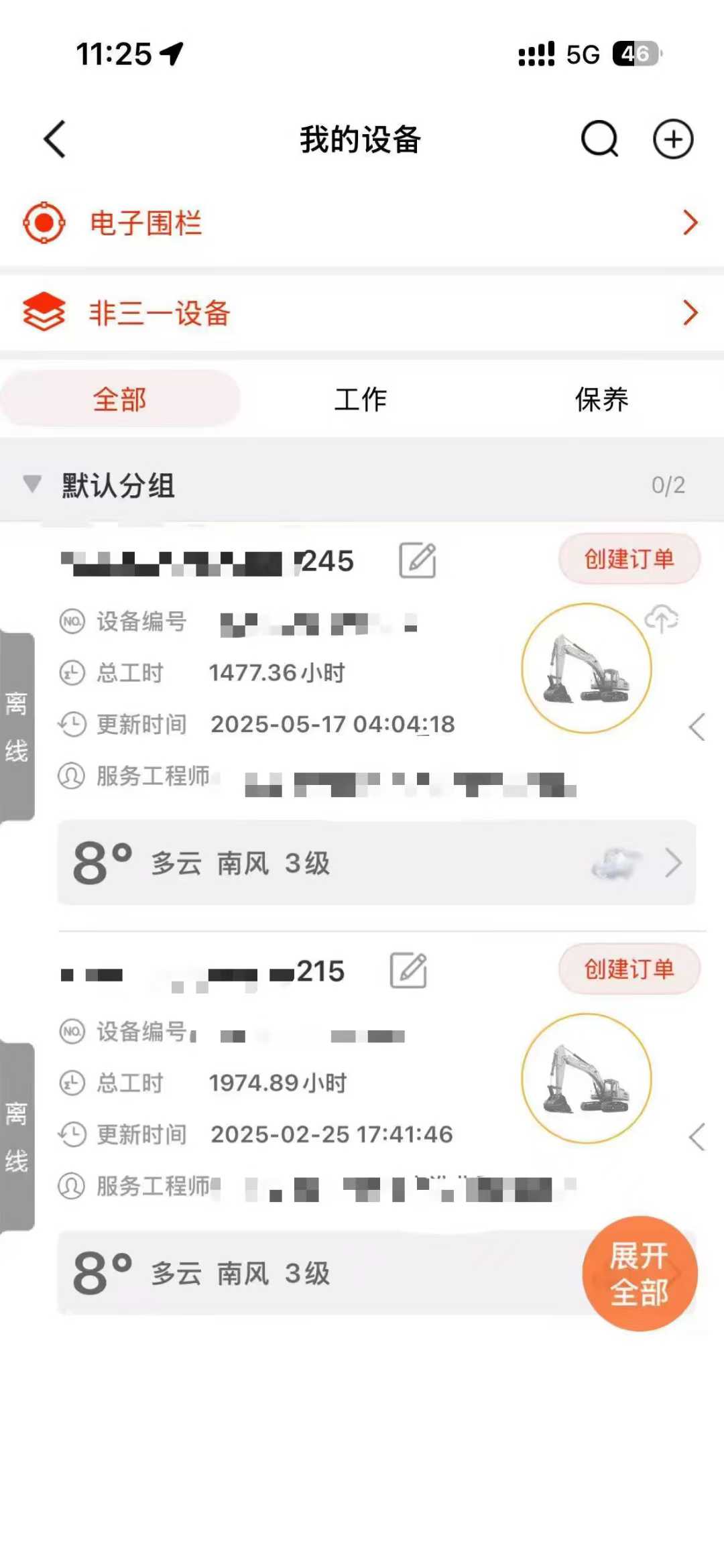The height and width of the screenshot is (1568, 724).
Task: Edit the name of device ending in 245
Action: pos(418,560)
